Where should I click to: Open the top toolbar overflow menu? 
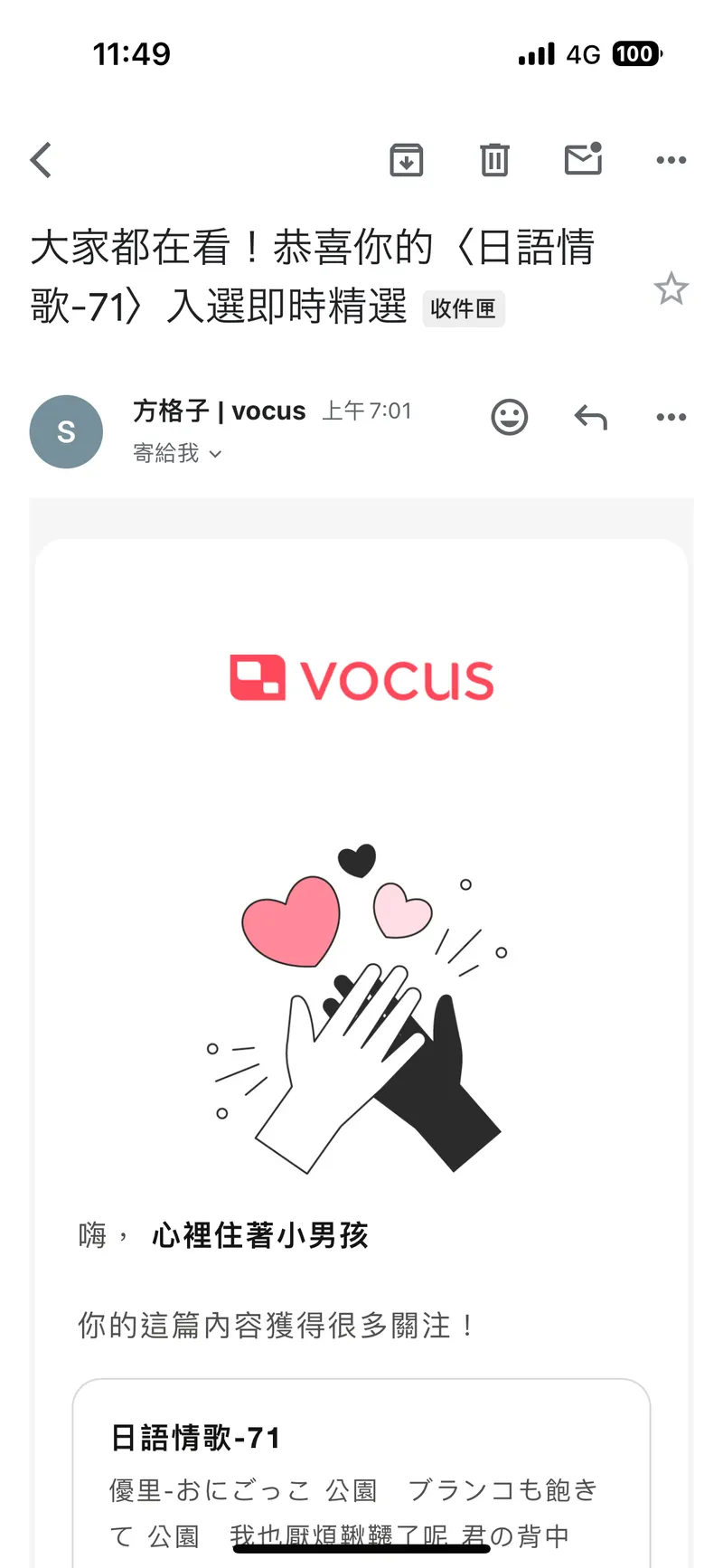671,160
